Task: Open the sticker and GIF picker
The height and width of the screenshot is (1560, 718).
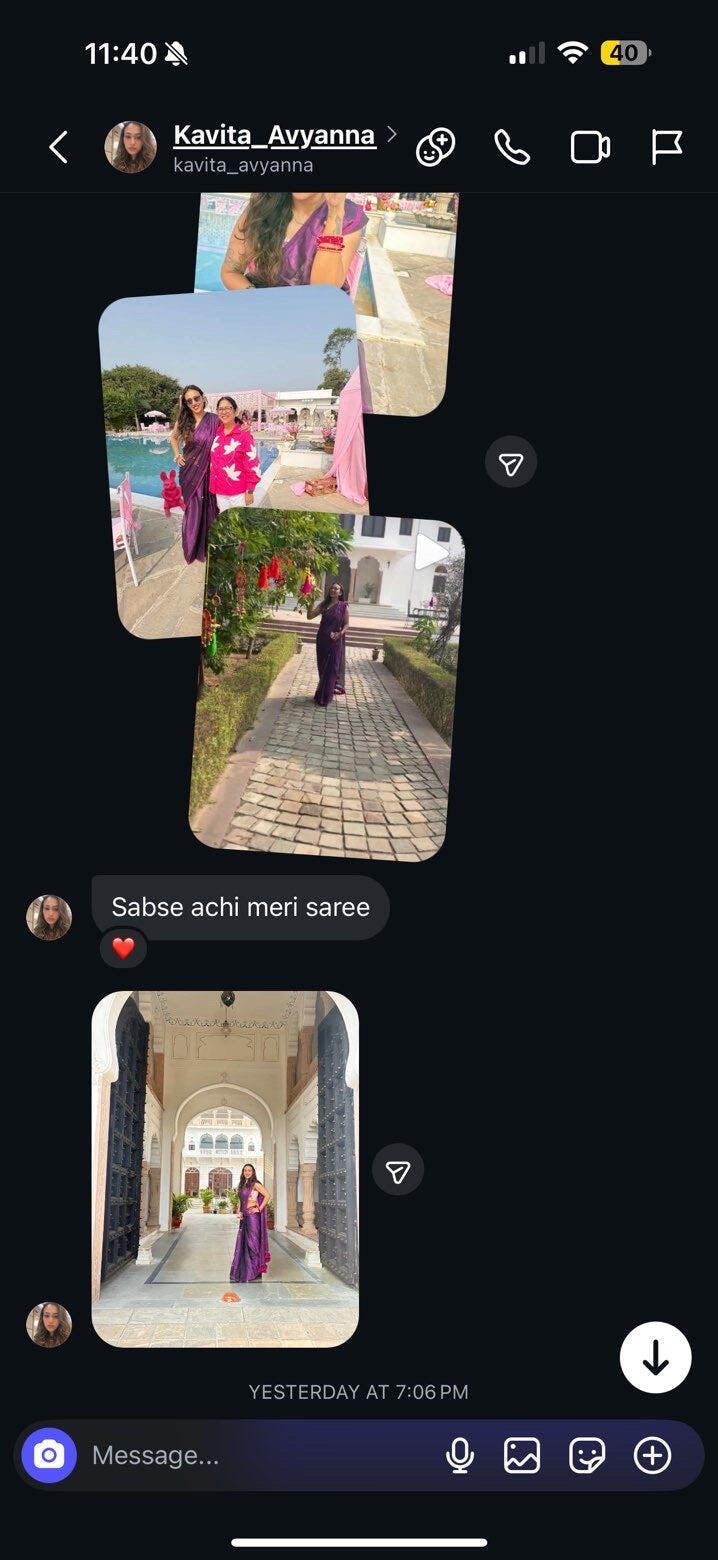Action: (x=587, y=1455)
